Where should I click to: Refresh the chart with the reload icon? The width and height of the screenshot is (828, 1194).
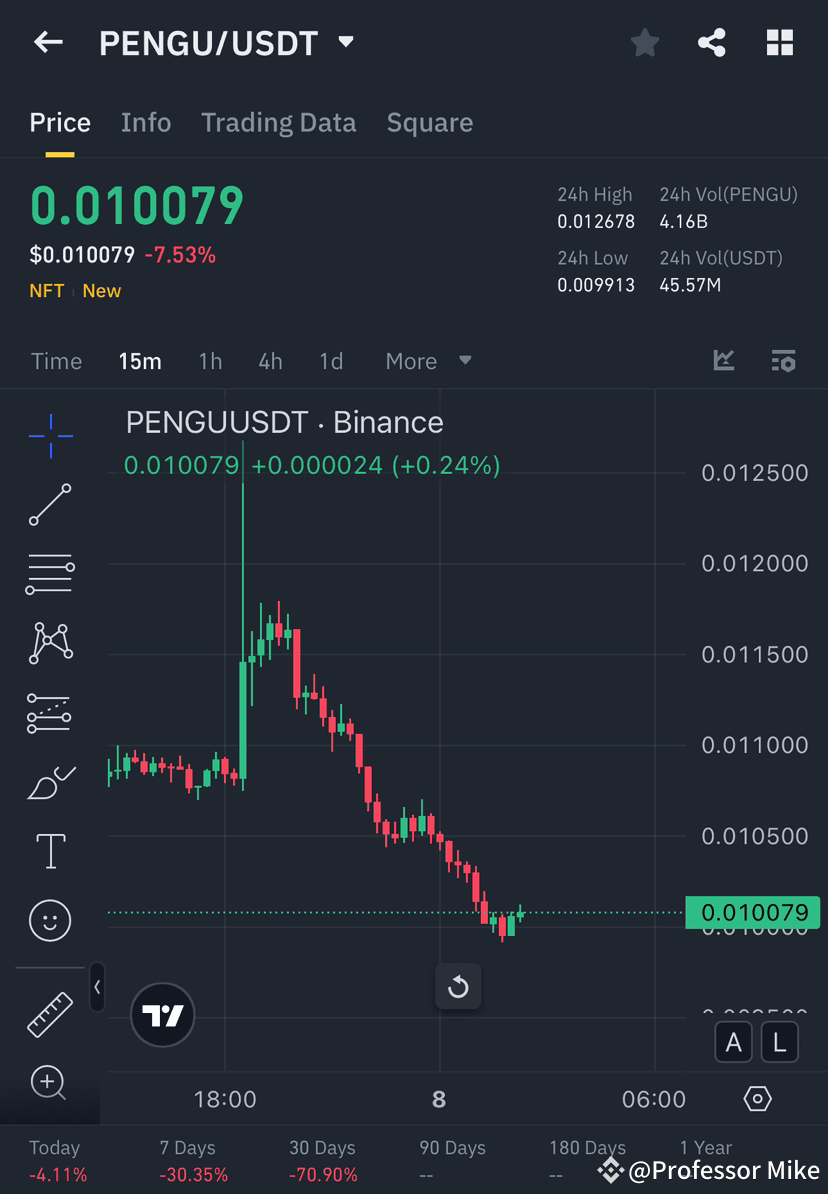[x=458, y=986]
